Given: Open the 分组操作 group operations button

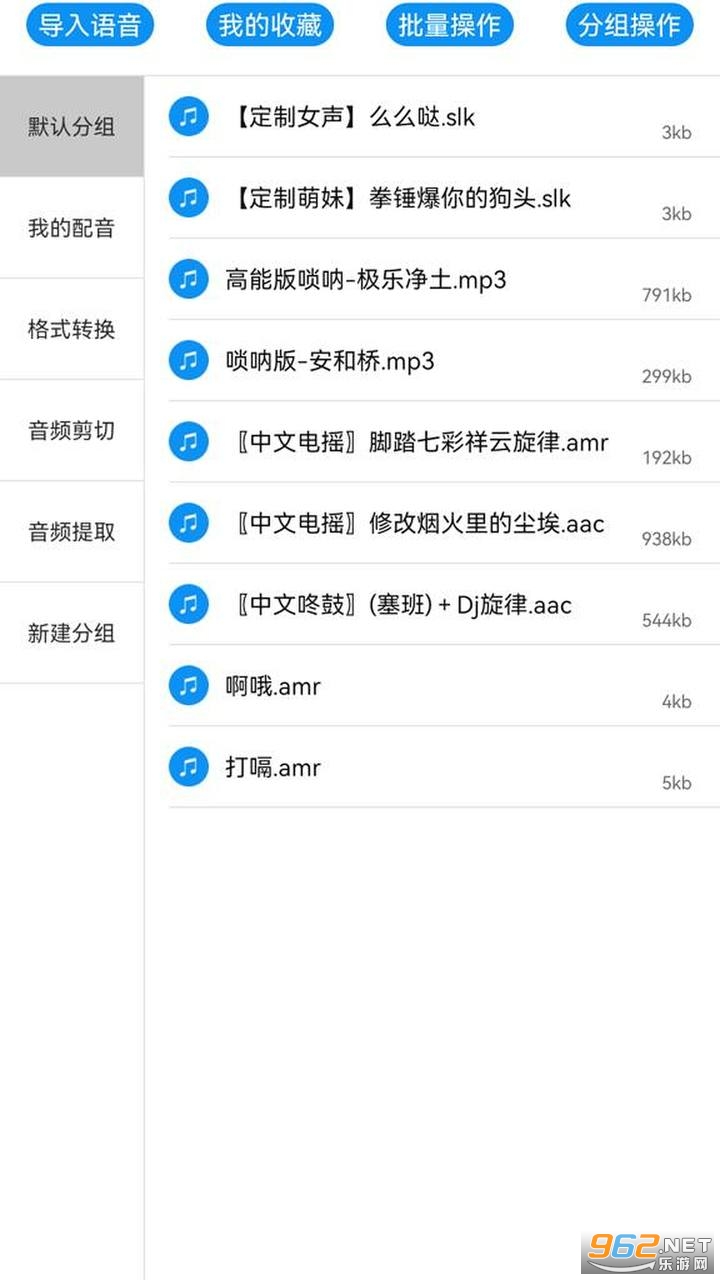Looking at the screenshot, I should click(x=629, y=25).
